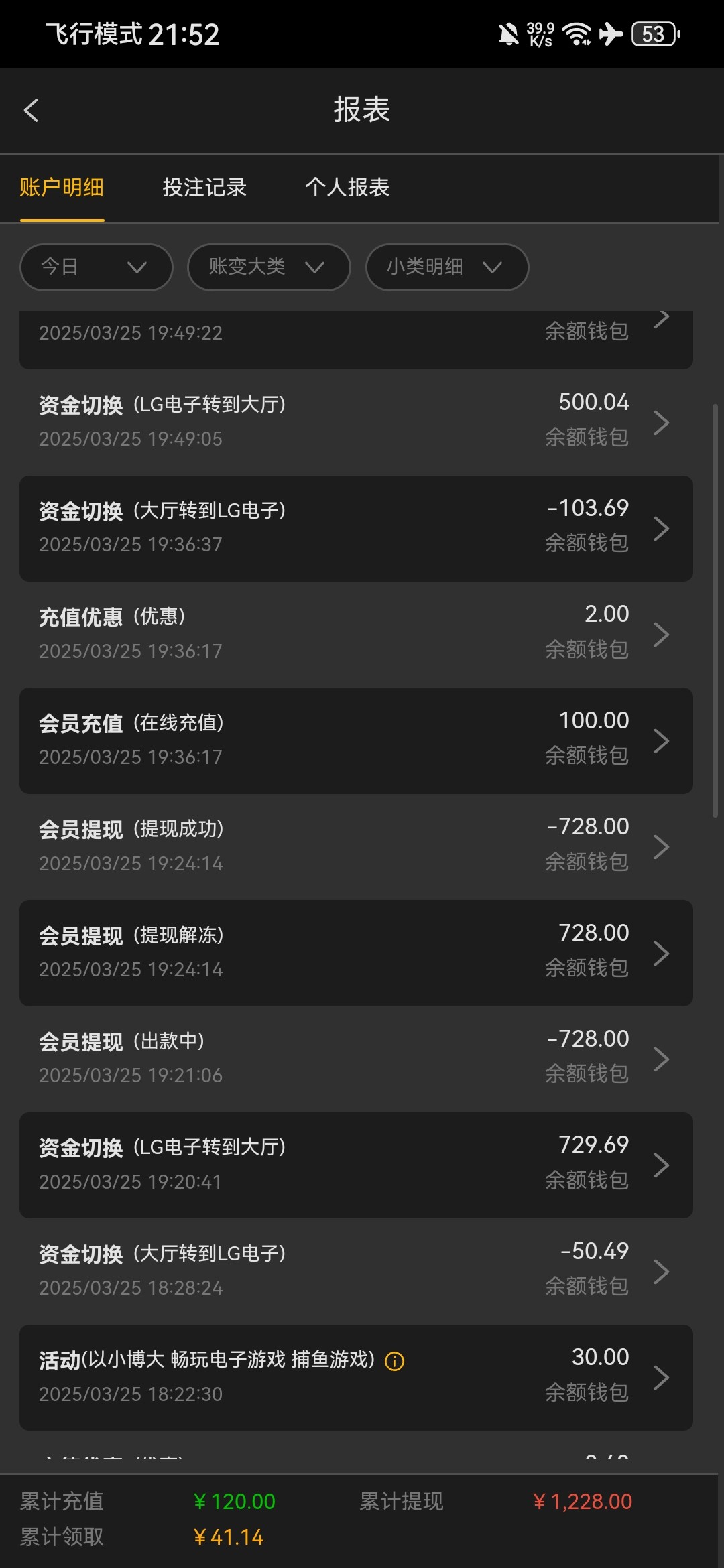View the -50.49 大厅转到LG电子 transfer
The width and height of the screenshot is (724, 1568).
[x=356, y=1271]
